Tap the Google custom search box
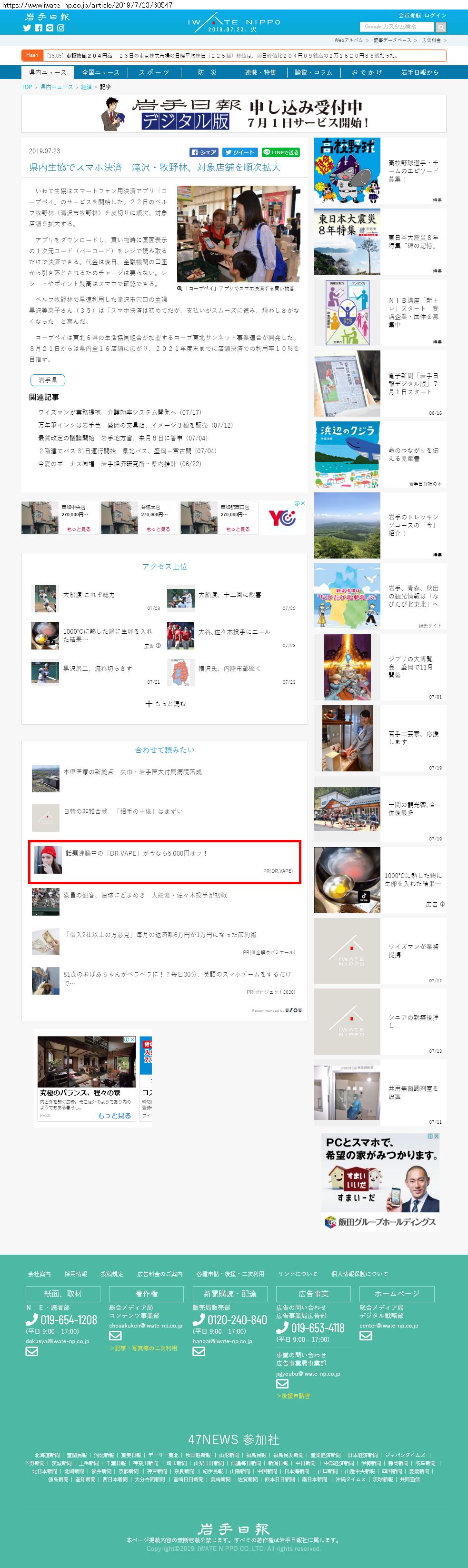The width and height of the screenshot is (468, 1568). pos(396,27)
